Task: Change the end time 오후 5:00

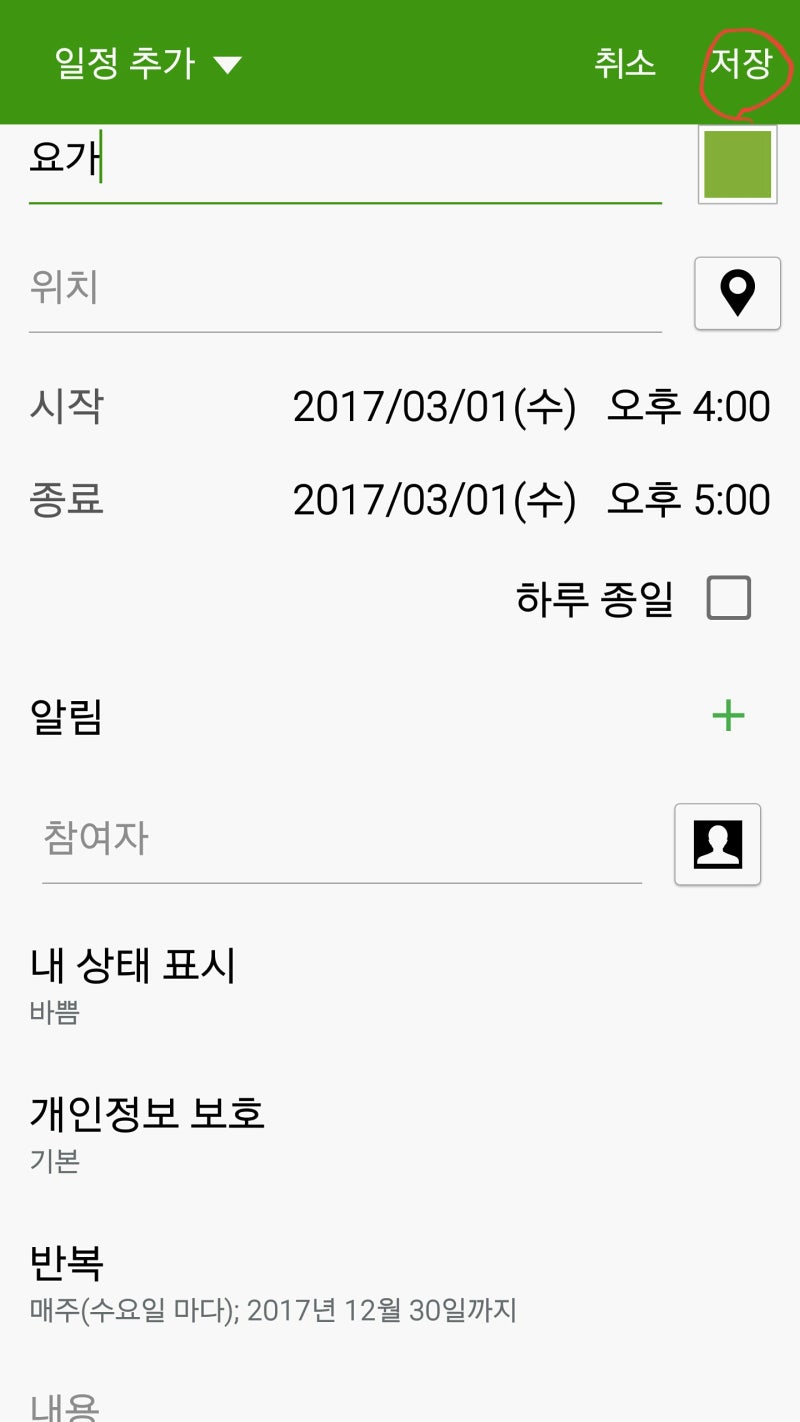Action: pos(688,500)
